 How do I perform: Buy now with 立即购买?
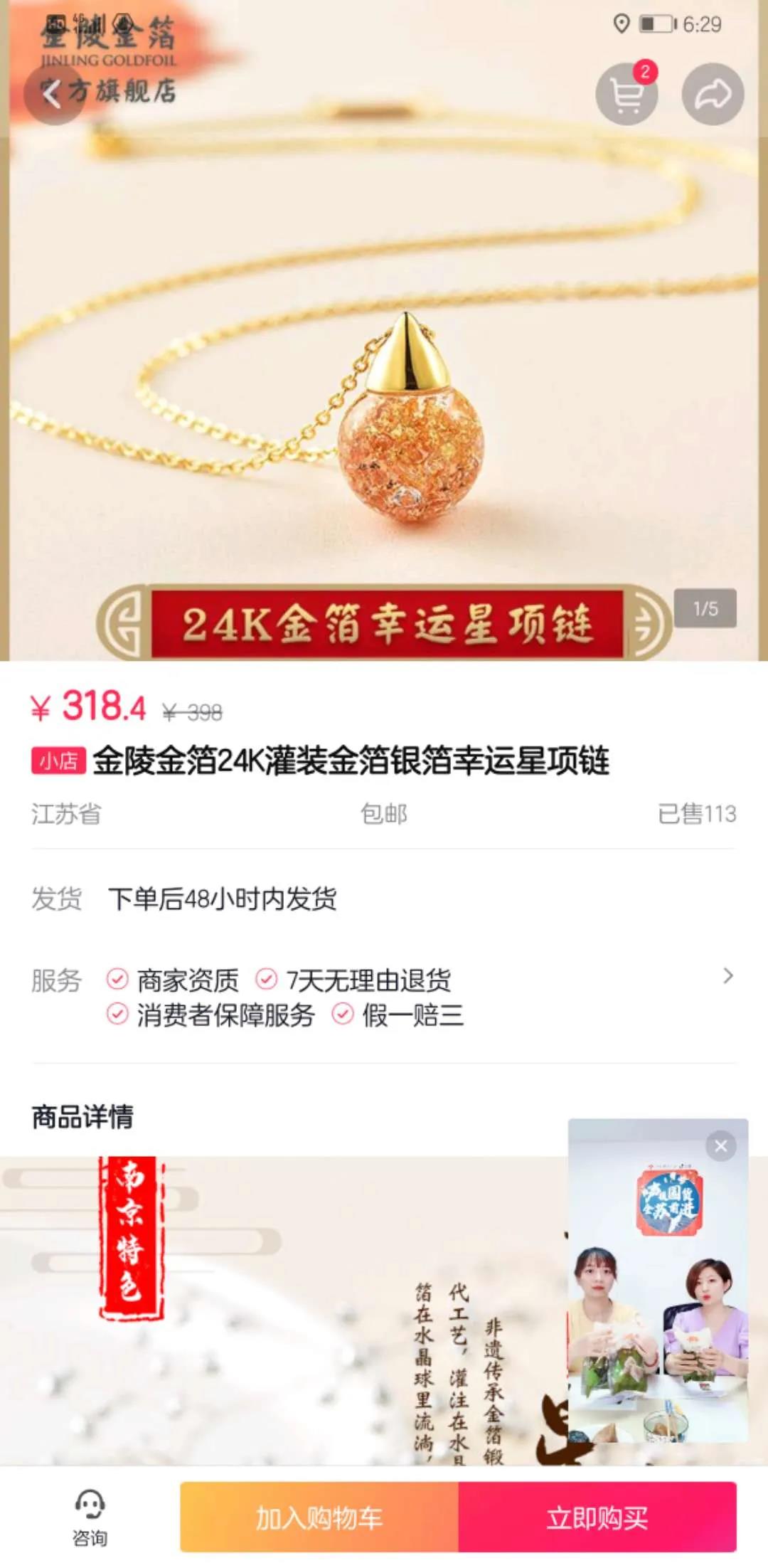(597, 1517)
